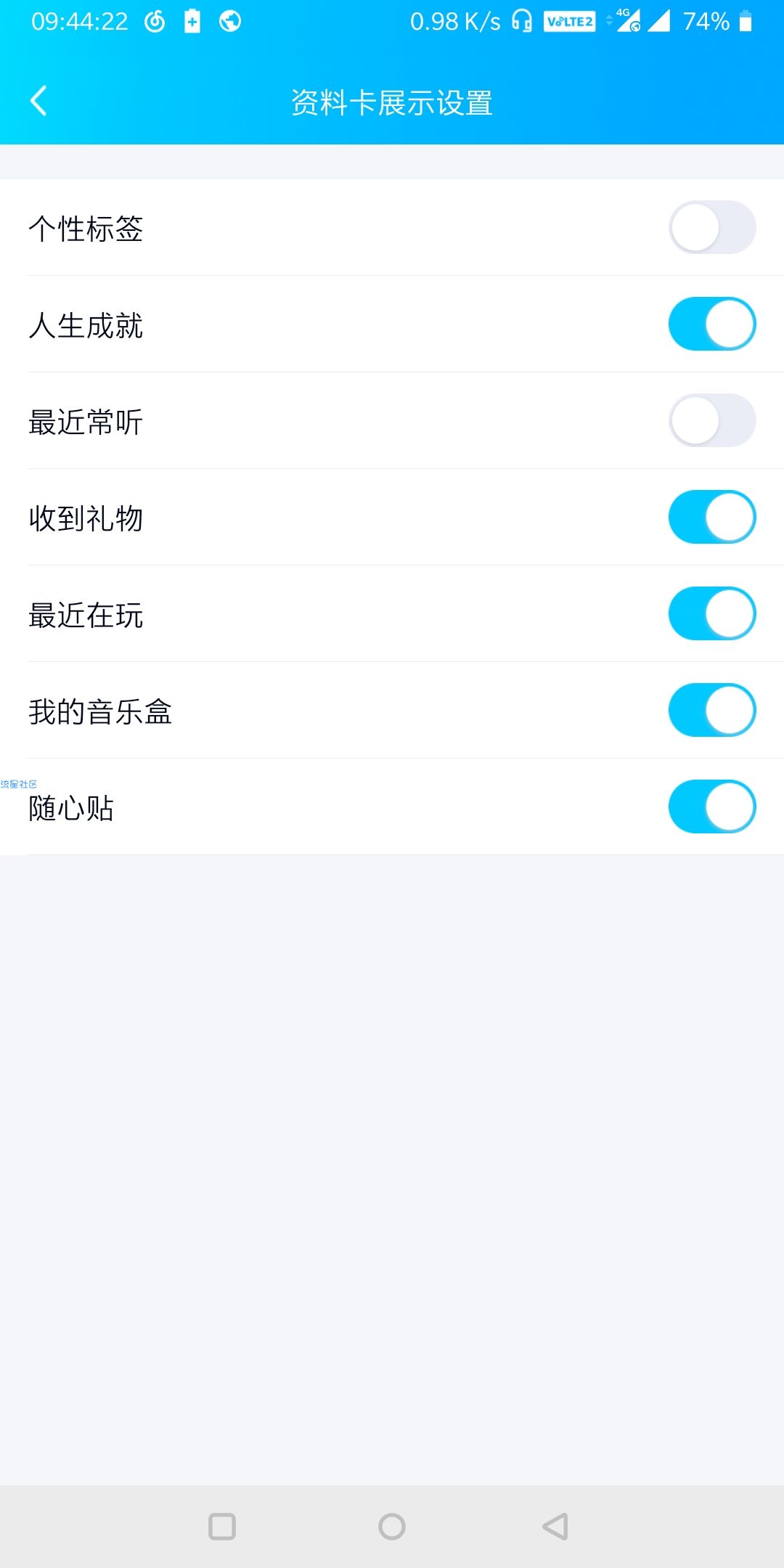Turn off 我的音乐盒 switch

coord(712,710)
